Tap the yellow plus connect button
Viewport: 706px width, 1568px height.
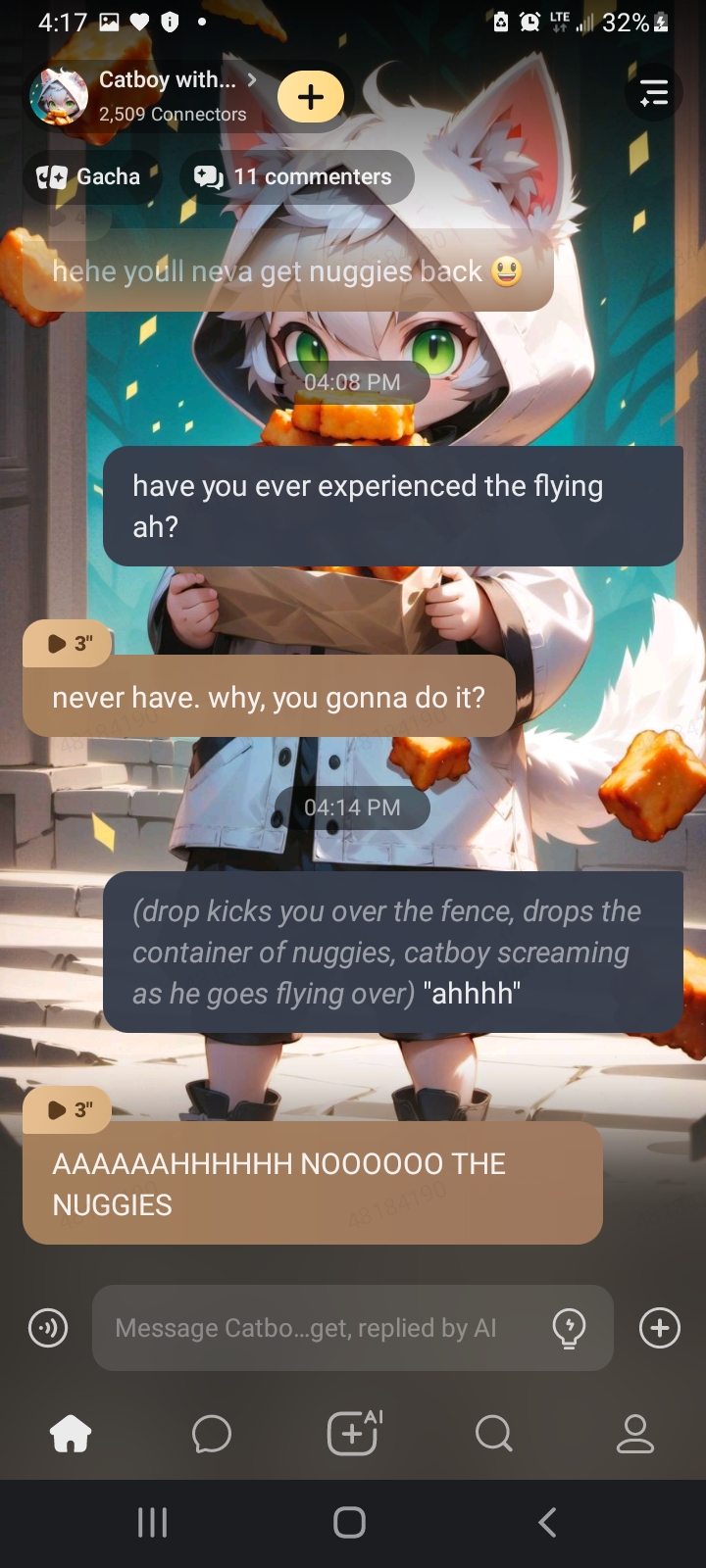(311, 96)
